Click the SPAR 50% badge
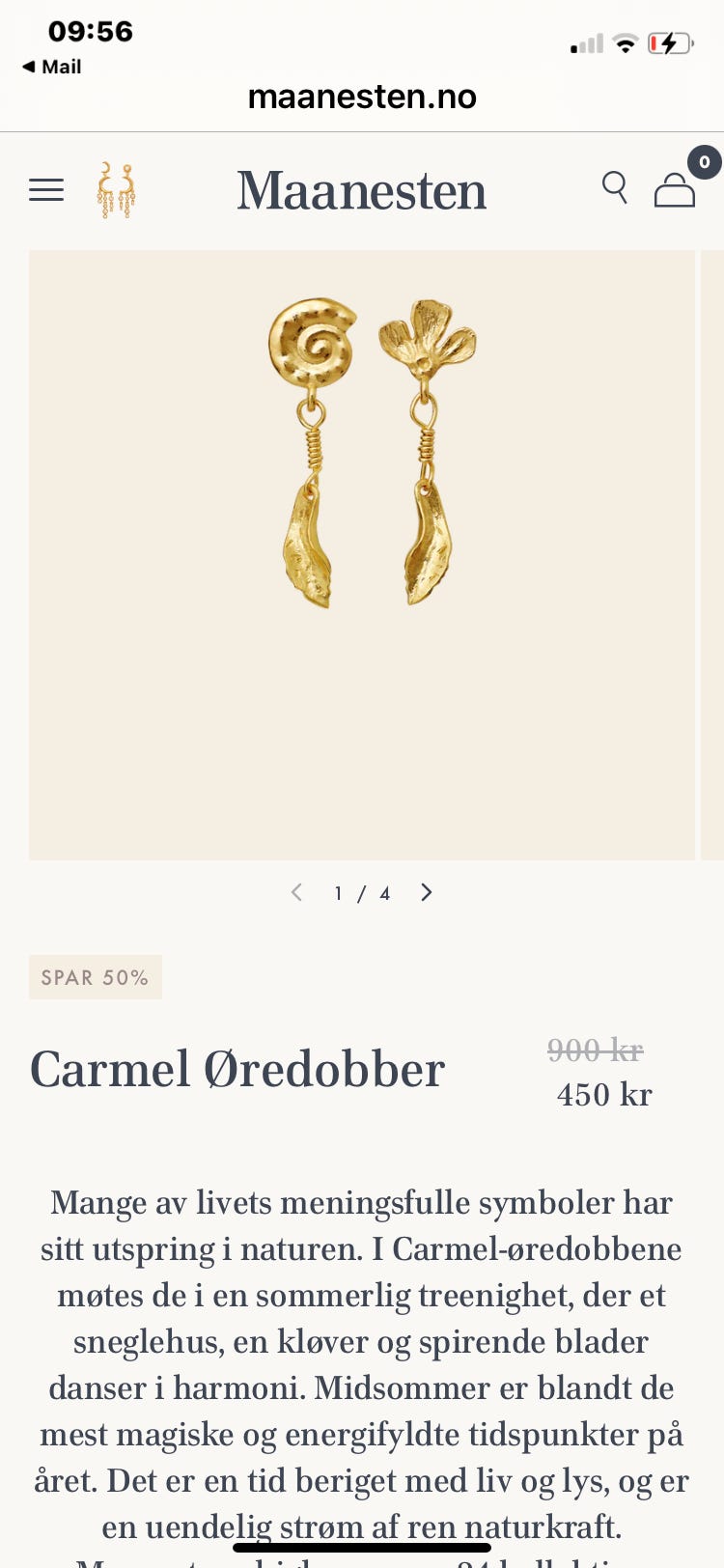The width and height of the screenshot is (724, 1568). coord(96,977)
